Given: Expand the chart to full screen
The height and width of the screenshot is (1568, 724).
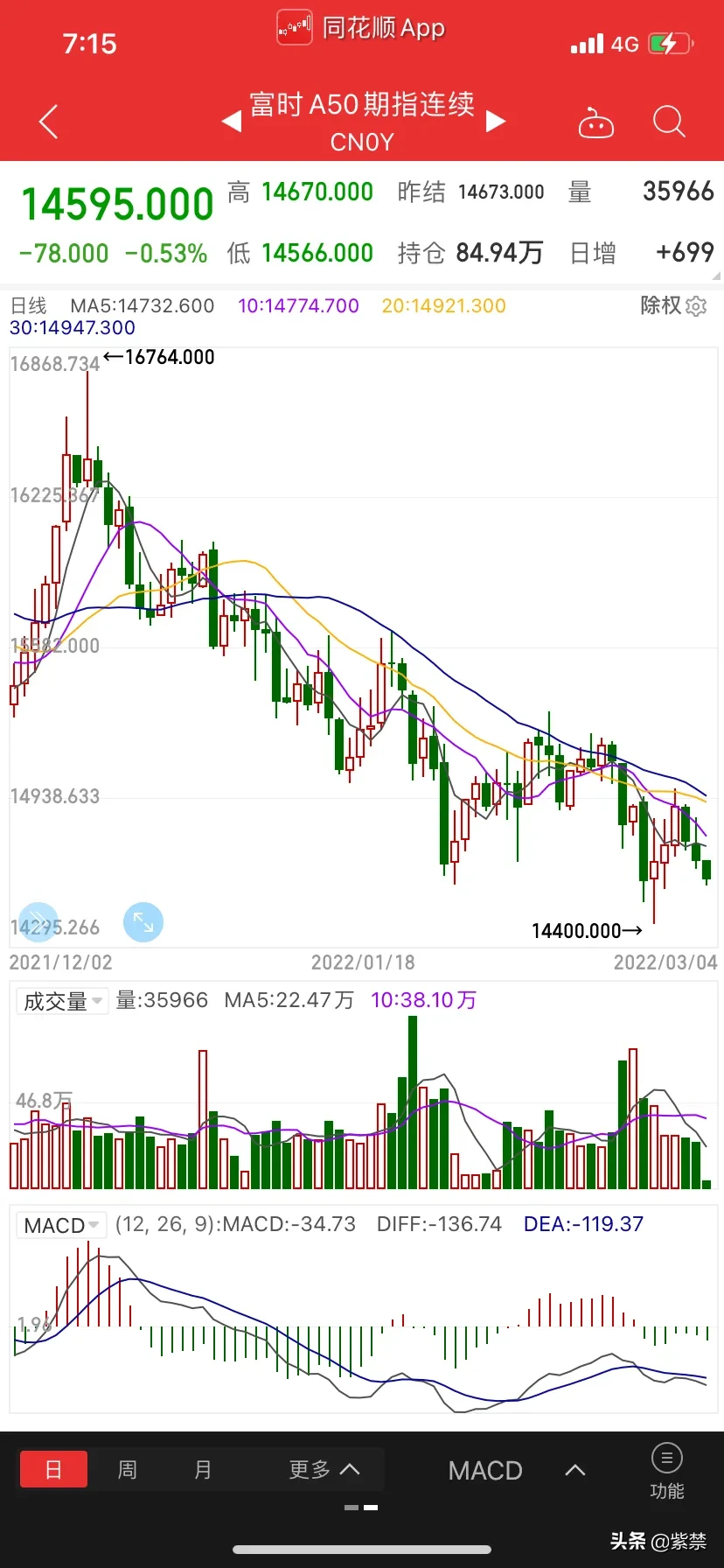Looking at the screenshot, I should (143, 922).
